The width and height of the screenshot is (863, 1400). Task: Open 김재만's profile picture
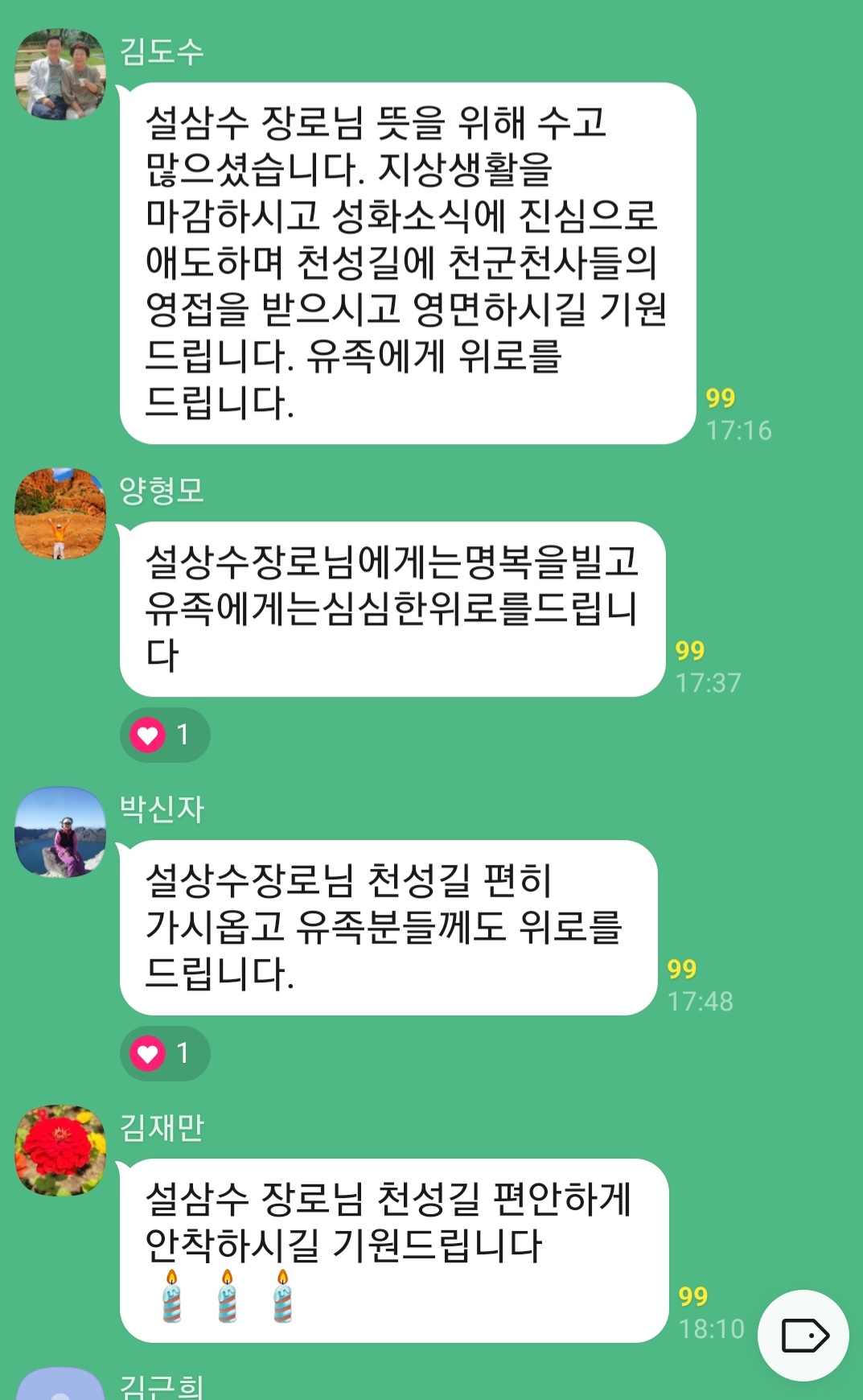click(60, 1150)
